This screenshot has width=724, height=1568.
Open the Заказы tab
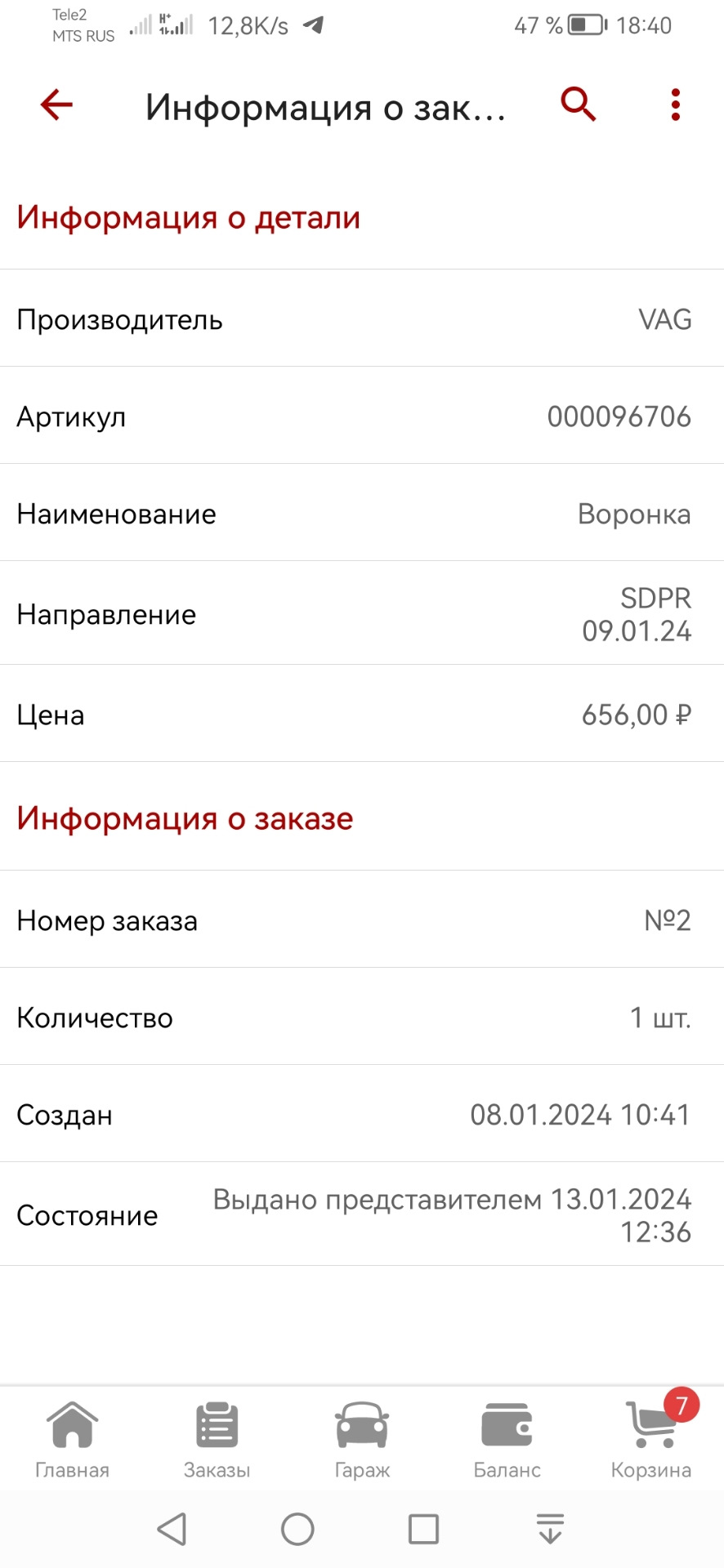[217, 1441]
